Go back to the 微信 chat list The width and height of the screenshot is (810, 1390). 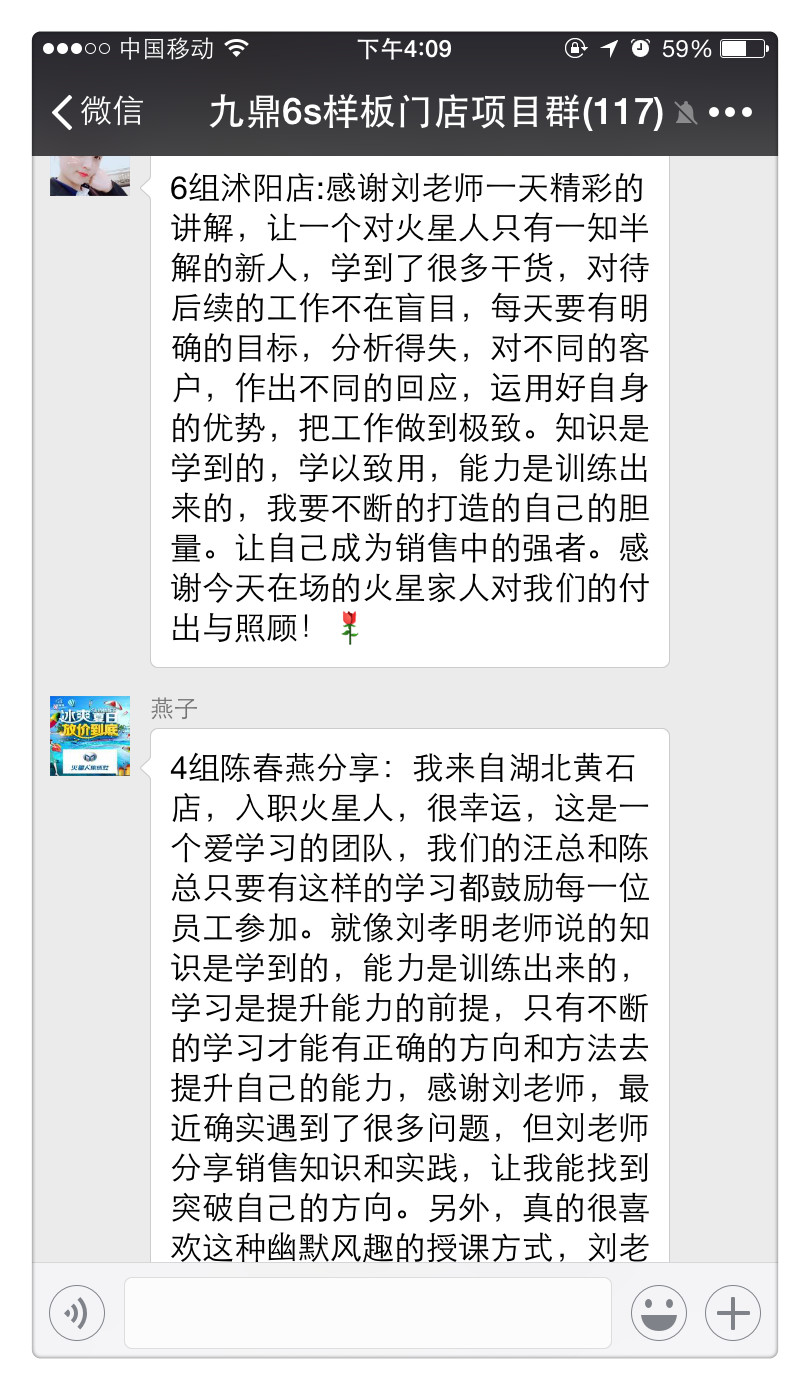click(x=97, y=112)
